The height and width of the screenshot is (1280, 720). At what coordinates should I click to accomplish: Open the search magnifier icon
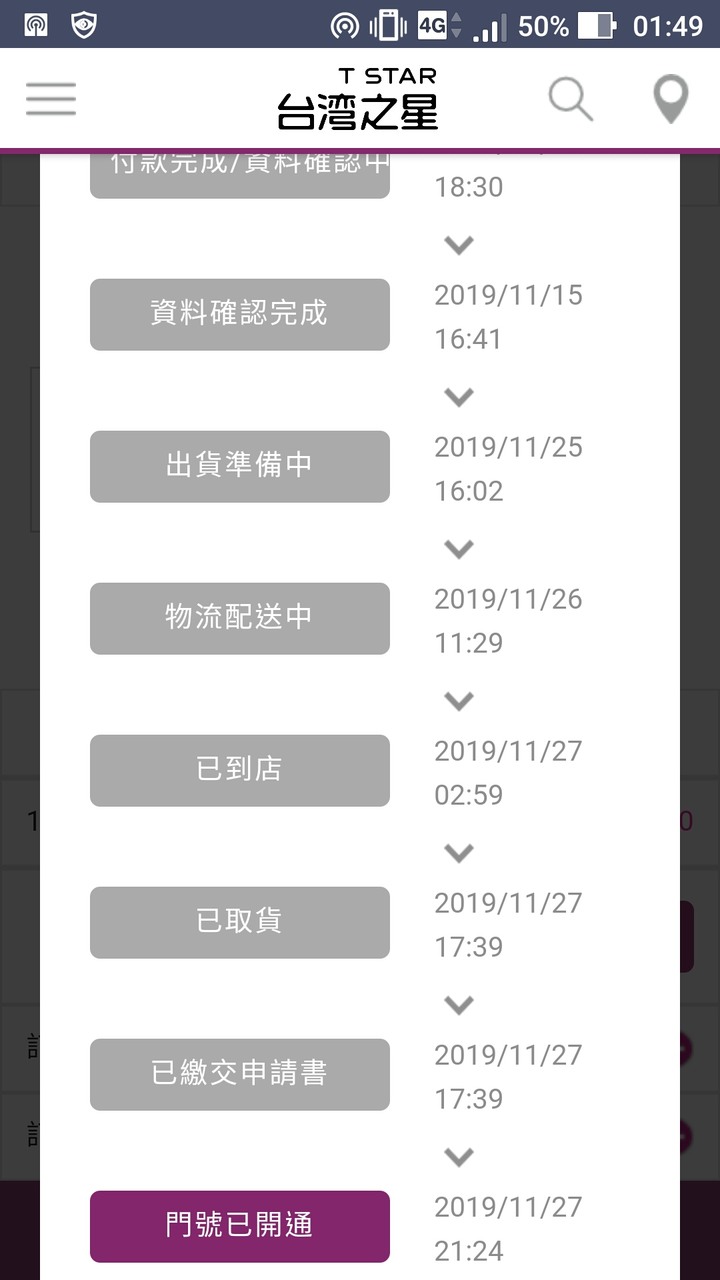tap(571, 99)
